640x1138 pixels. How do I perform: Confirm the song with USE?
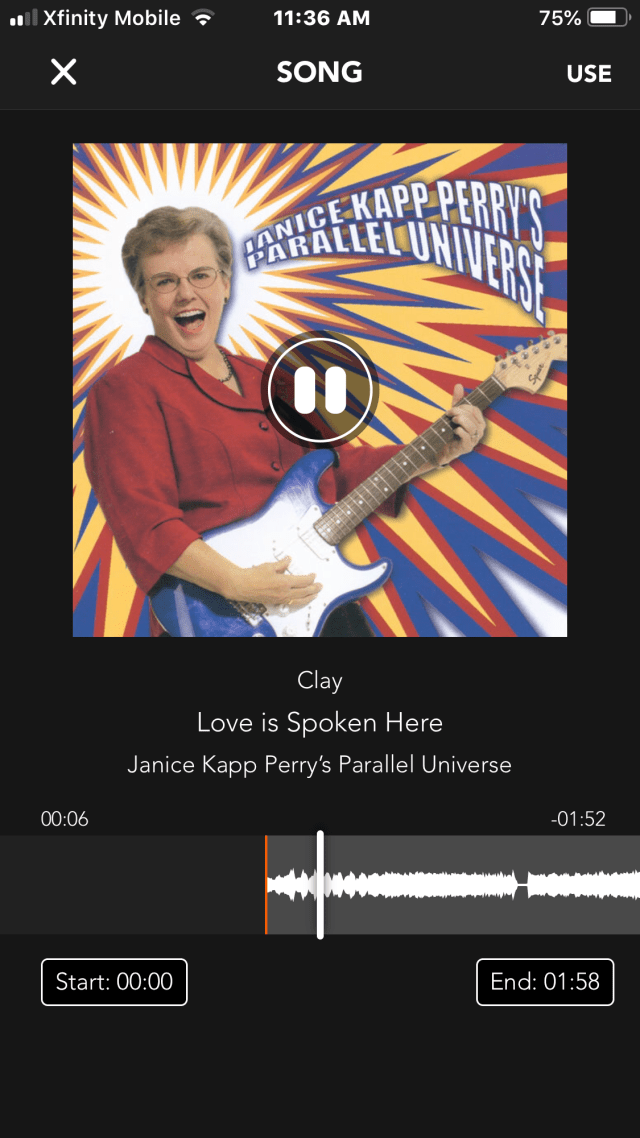588,73
